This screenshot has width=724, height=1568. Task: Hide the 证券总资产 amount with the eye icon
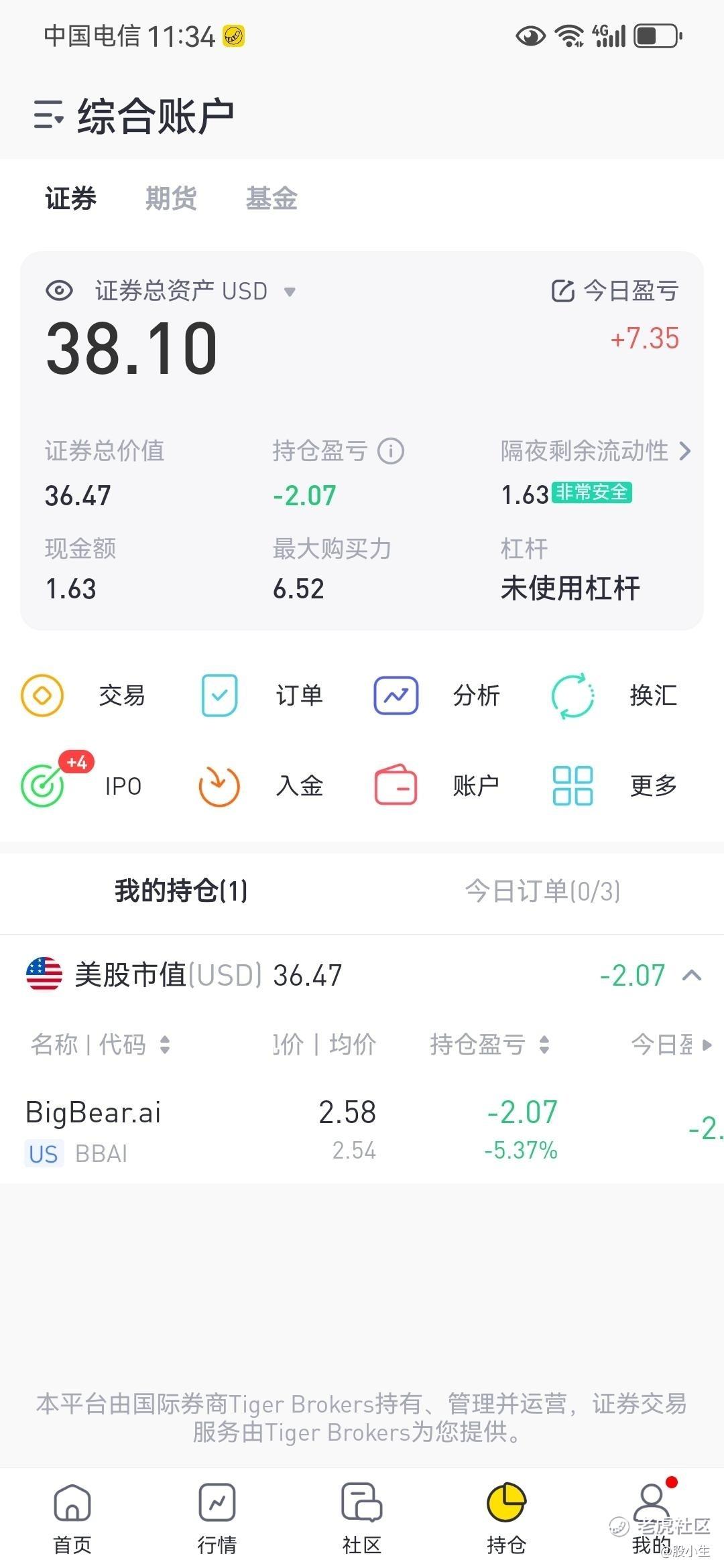(59, 291)
